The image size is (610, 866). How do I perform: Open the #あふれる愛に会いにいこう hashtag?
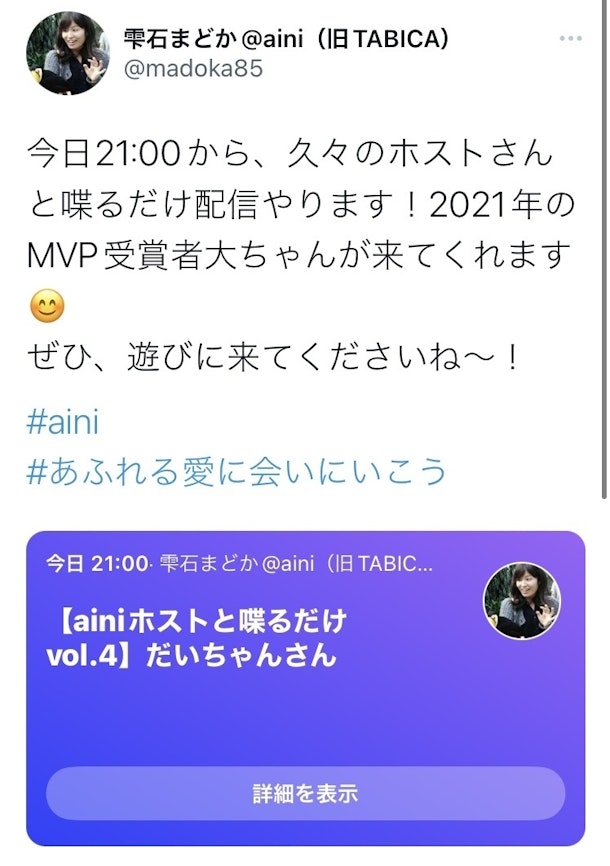[x=234, y=471]
